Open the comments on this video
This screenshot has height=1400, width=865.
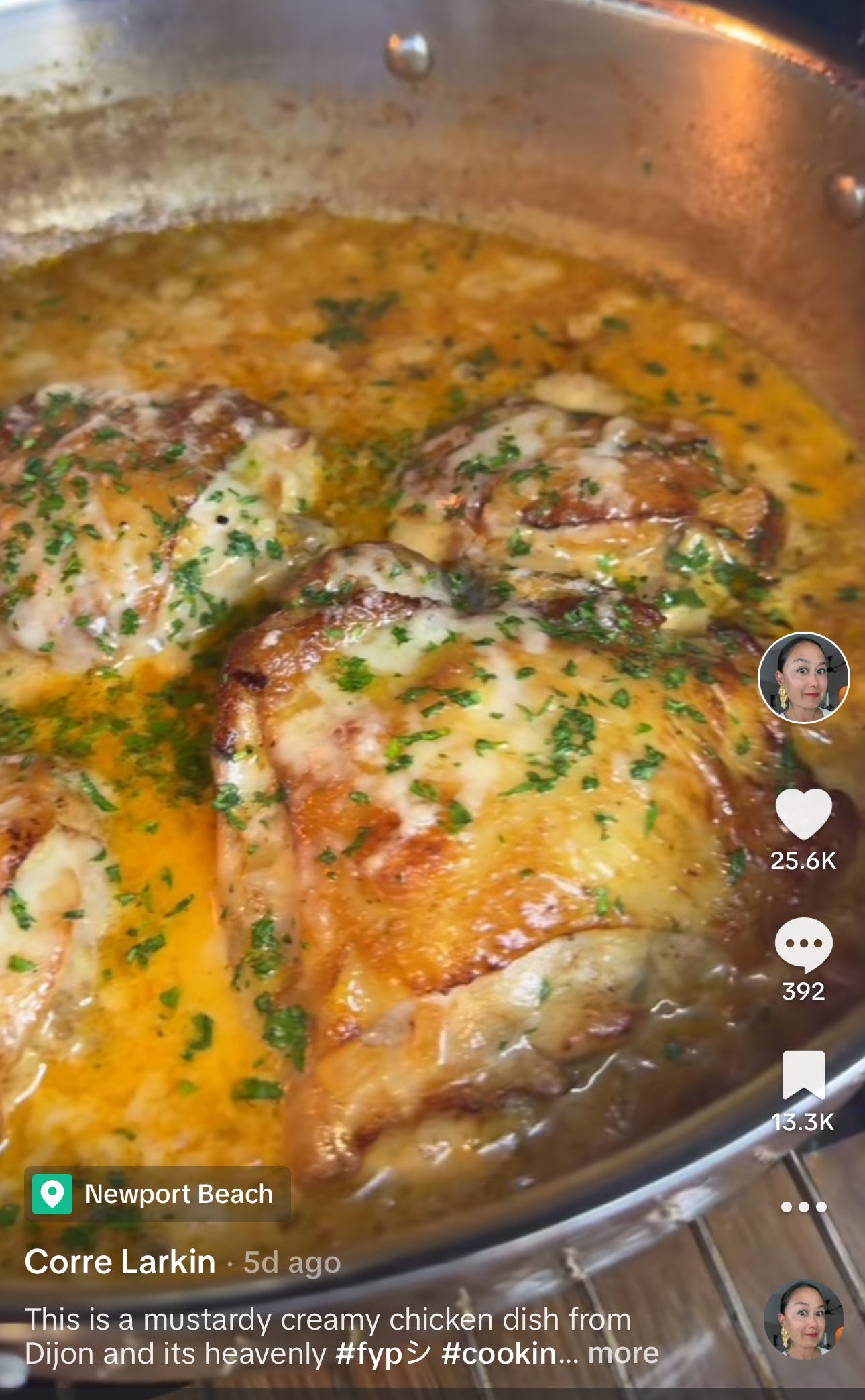click(803, 945)
